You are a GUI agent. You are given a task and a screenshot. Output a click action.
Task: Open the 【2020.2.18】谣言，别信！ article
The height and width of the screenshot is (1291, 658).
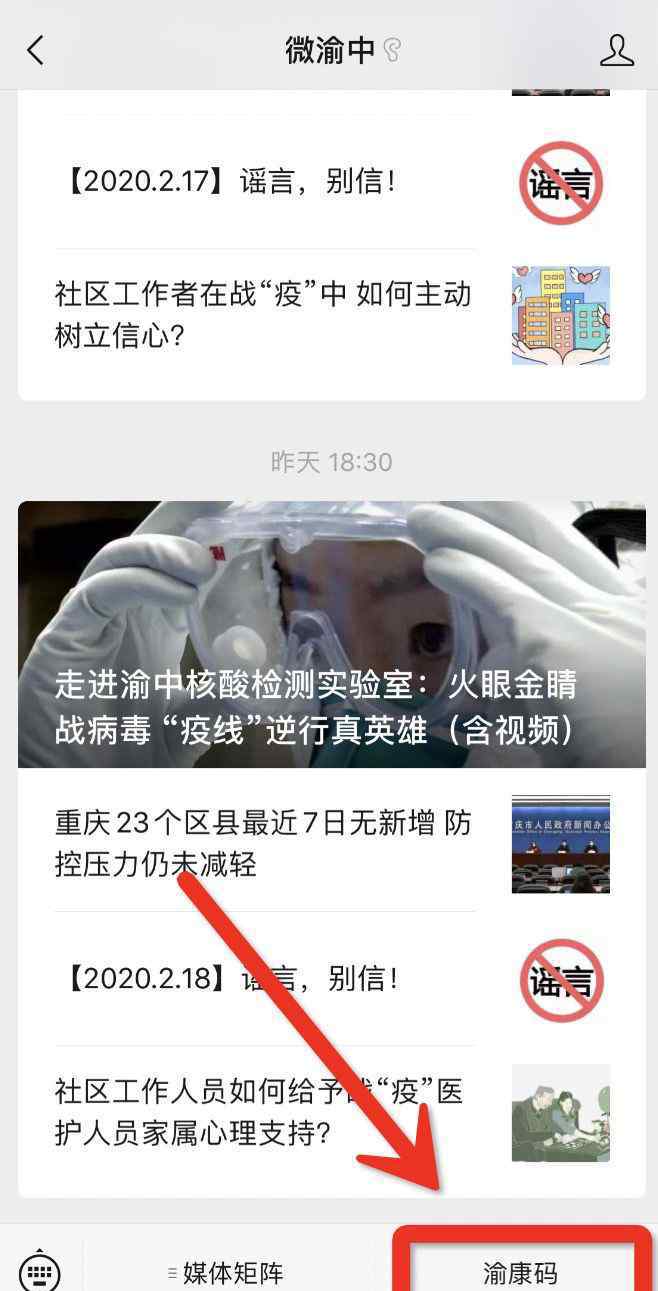point(332,979)
